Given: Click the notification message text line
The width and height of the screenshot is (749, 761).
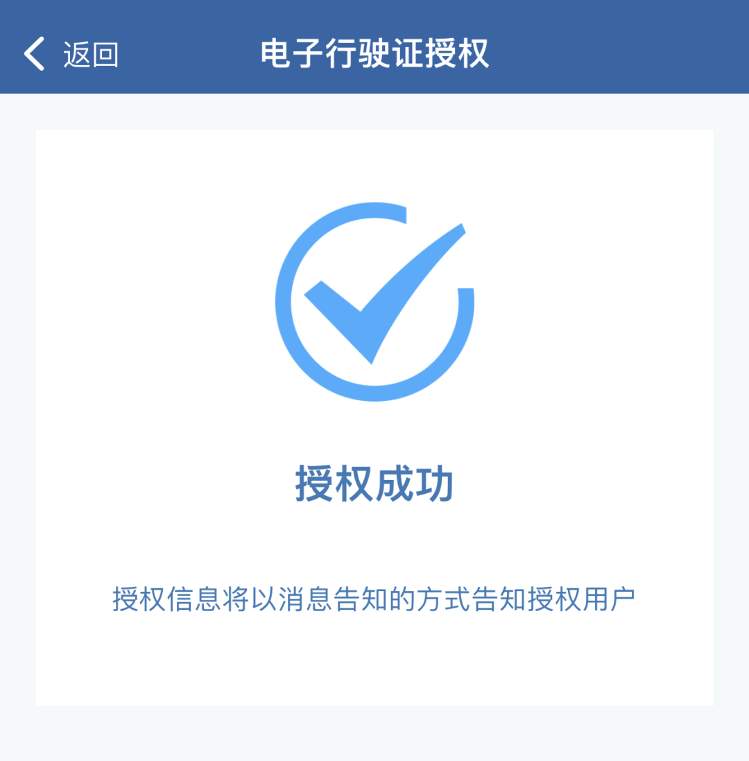Looking at the screenshot, I should [374, 595].
